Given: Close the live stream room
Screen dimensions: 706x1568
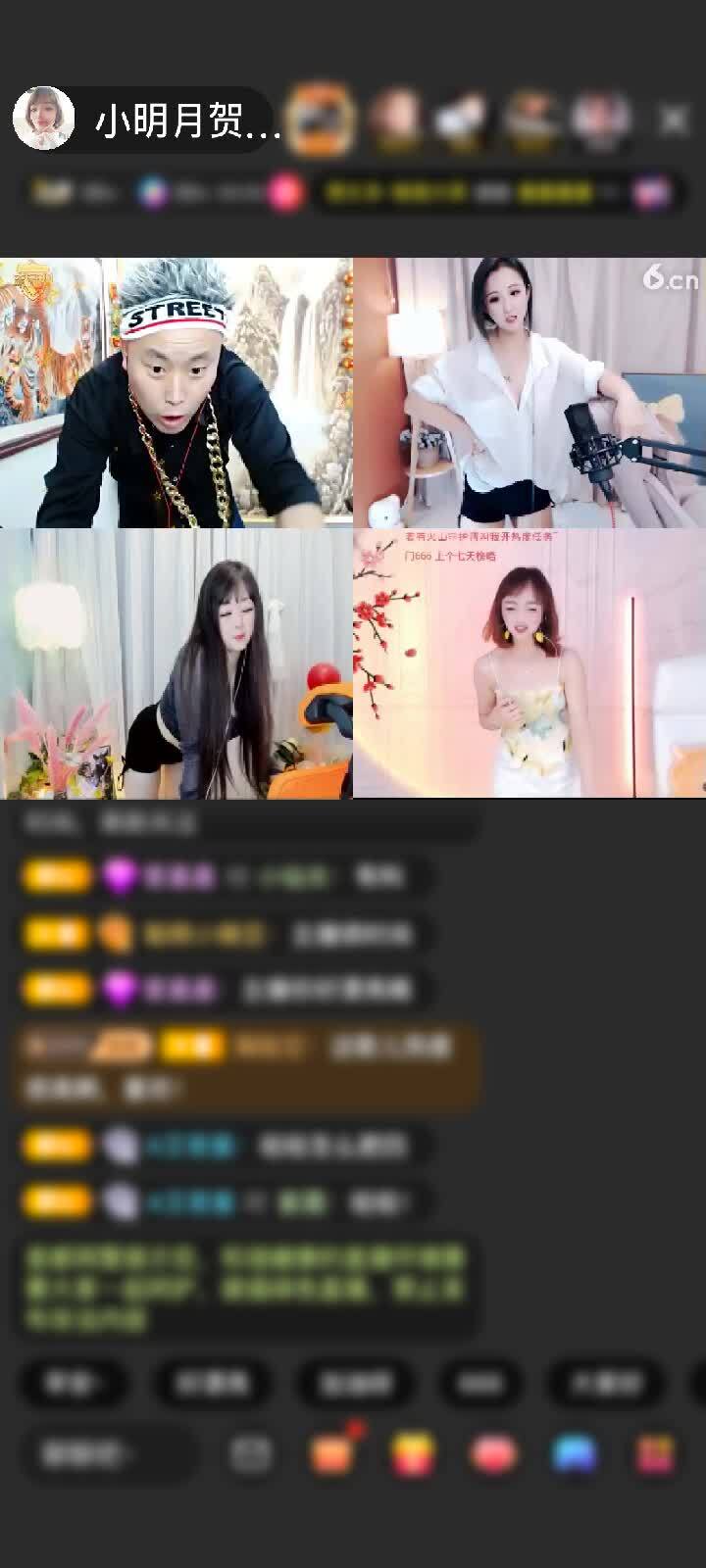Looking at the screenshot, I should [674, 120].
